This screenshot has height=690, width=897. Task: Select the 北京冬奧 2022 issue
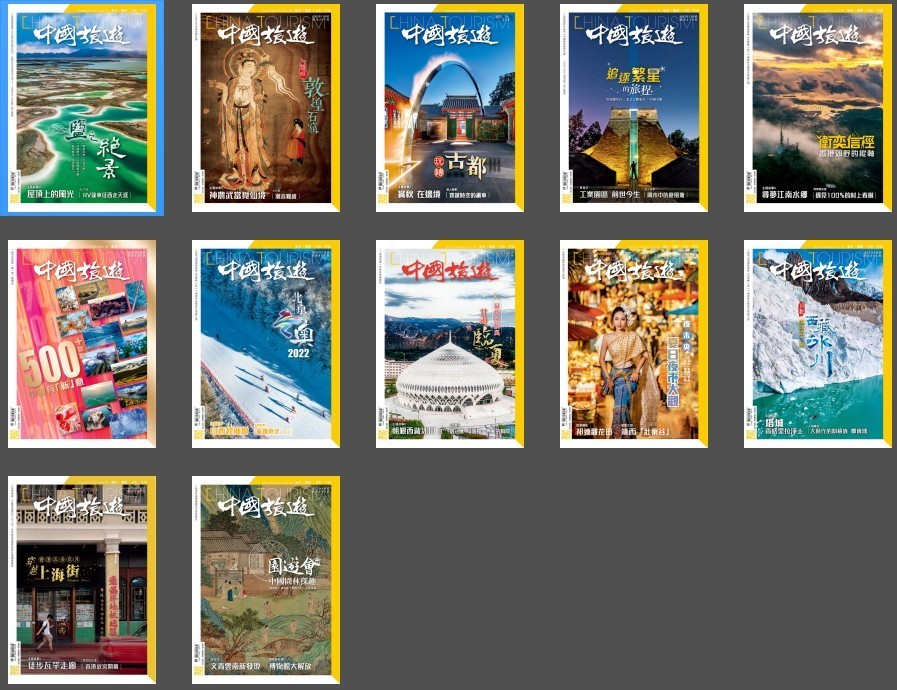click(x=266, y=343)
